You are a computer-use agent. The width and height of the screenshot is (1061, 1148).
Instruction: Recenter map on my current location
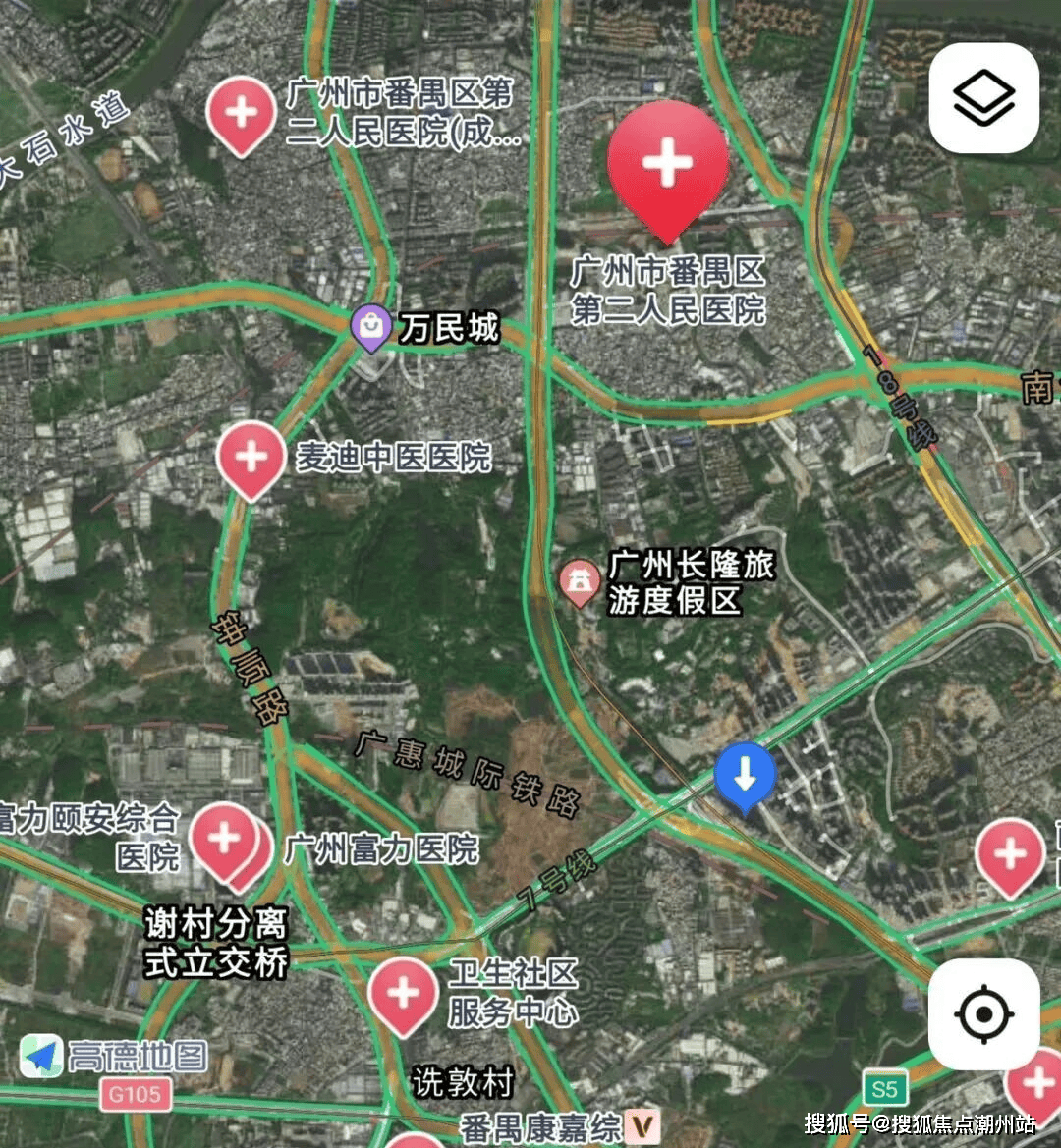pyautogui.click(x=983, y=1014)
